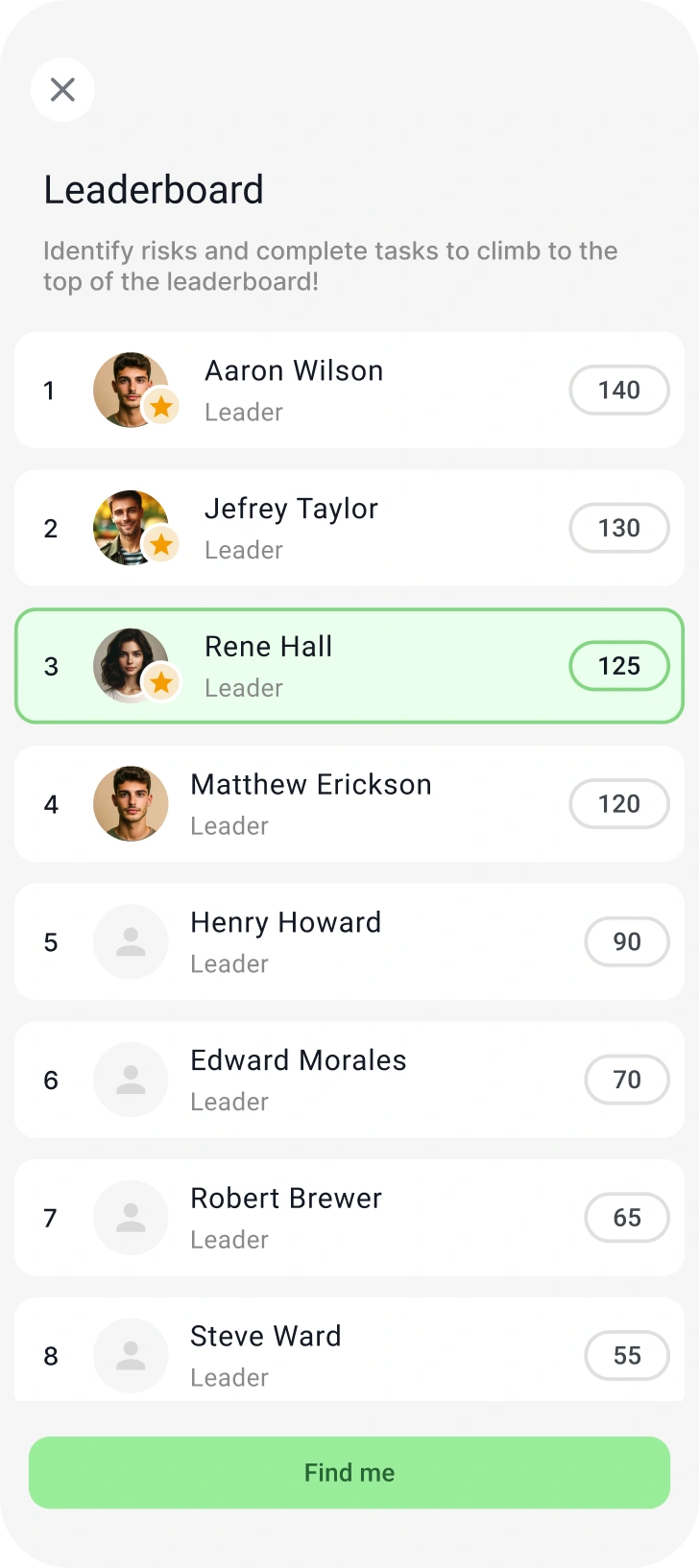
Task: Tap the Find me button
Action: [x=349, y=1472]
